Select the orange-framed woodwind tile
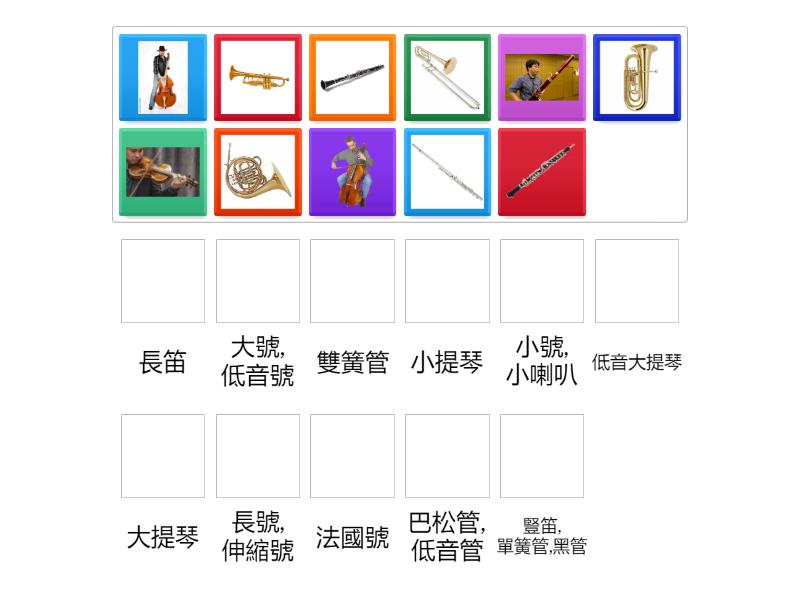This screenshot has height=600, width=800. 352,78
